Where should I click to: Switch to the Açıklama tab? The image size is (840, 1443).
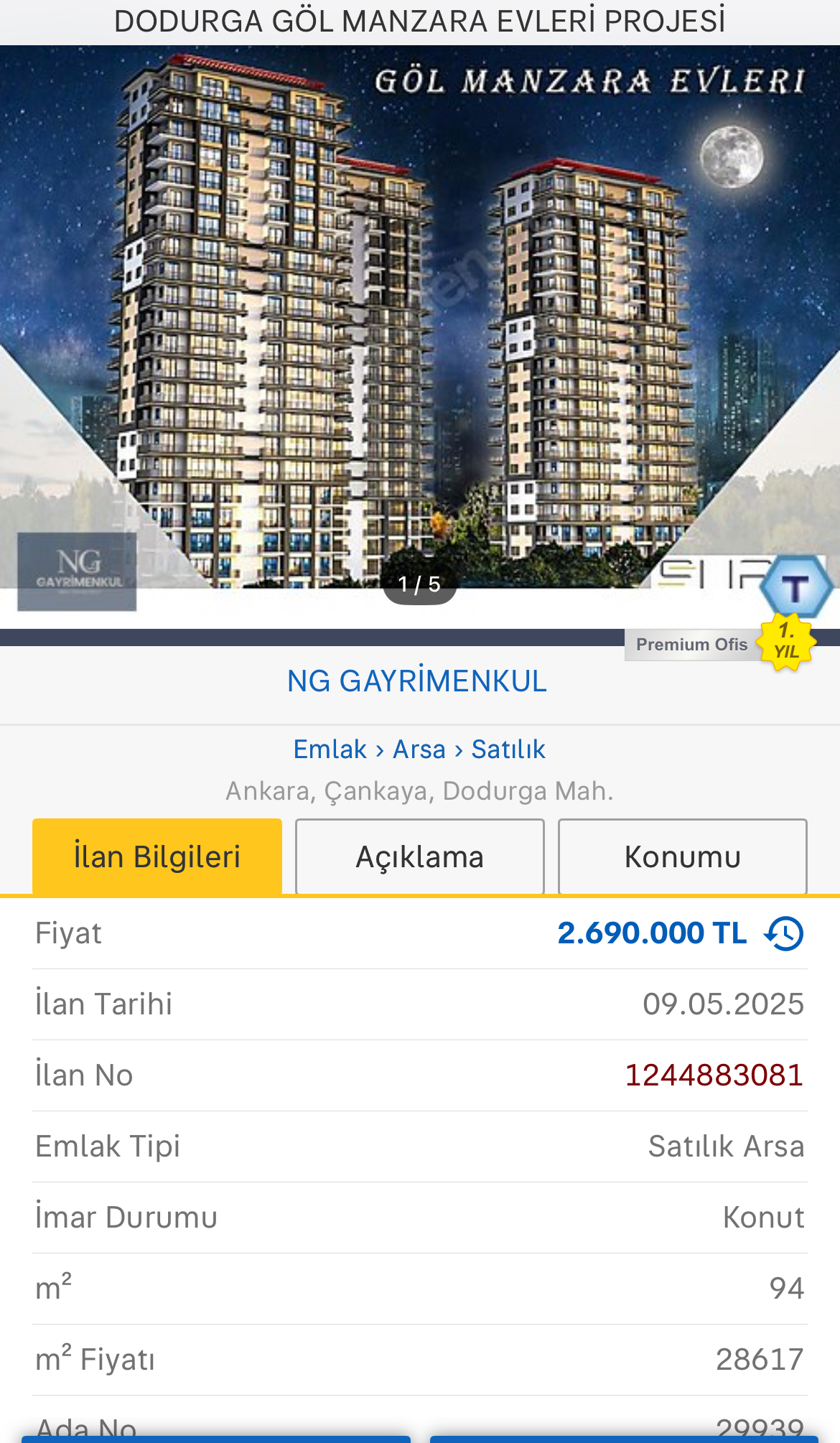tap(420, 857)
